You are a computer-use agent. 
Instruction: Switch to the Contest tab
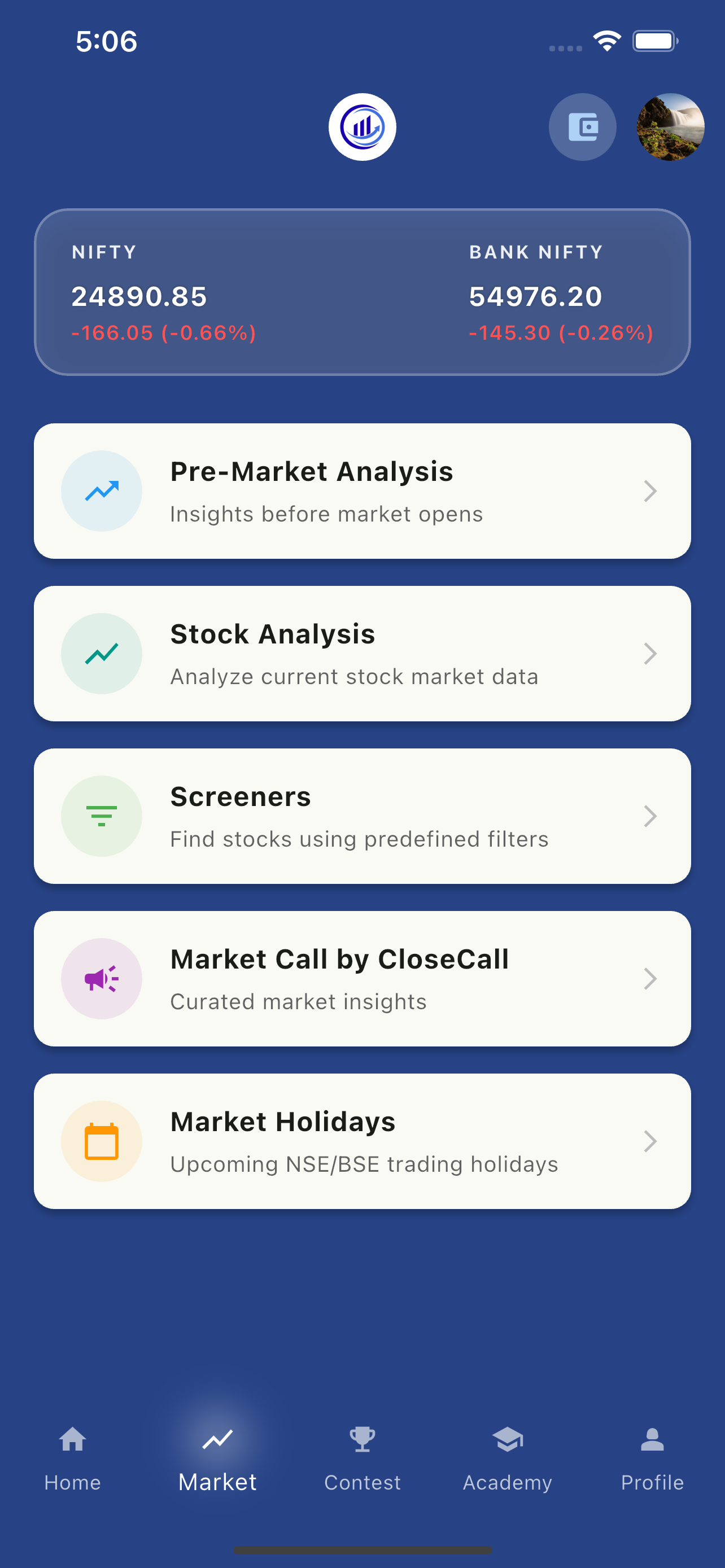click(x=362, y=1459)
